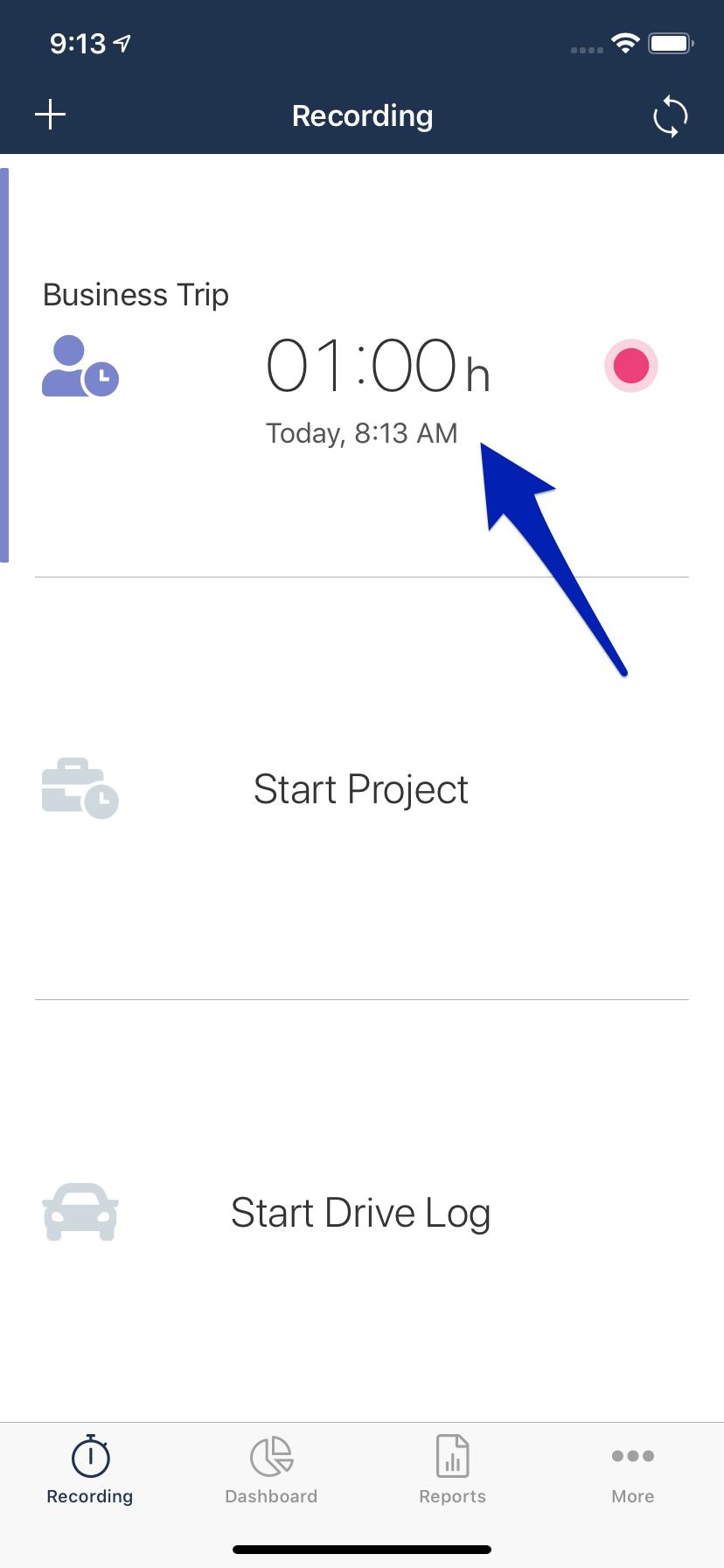
Task: Open the Business Trip start time
Action: coord(362,433)
